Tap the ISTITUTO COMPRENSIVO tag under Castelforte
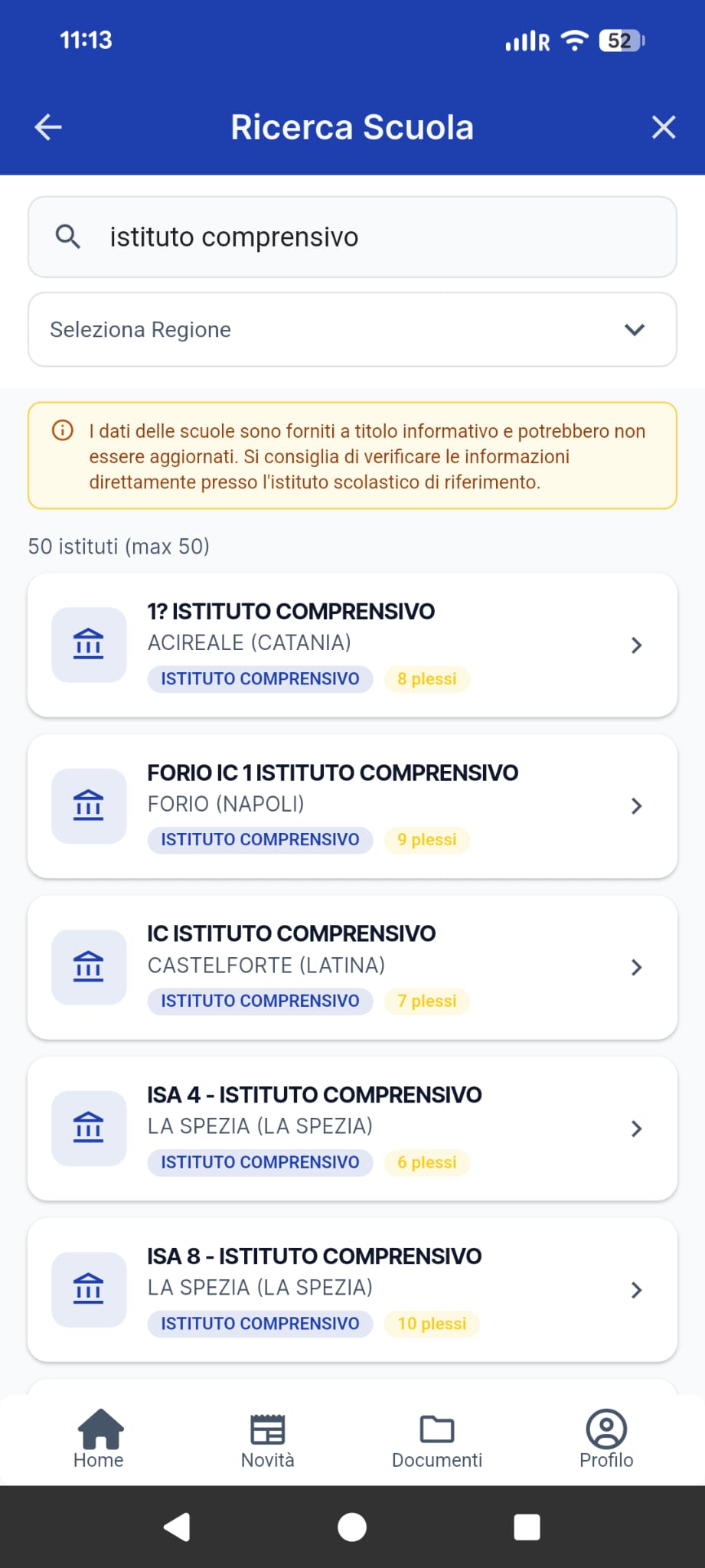705x1568 pixels. (259, 1001)
